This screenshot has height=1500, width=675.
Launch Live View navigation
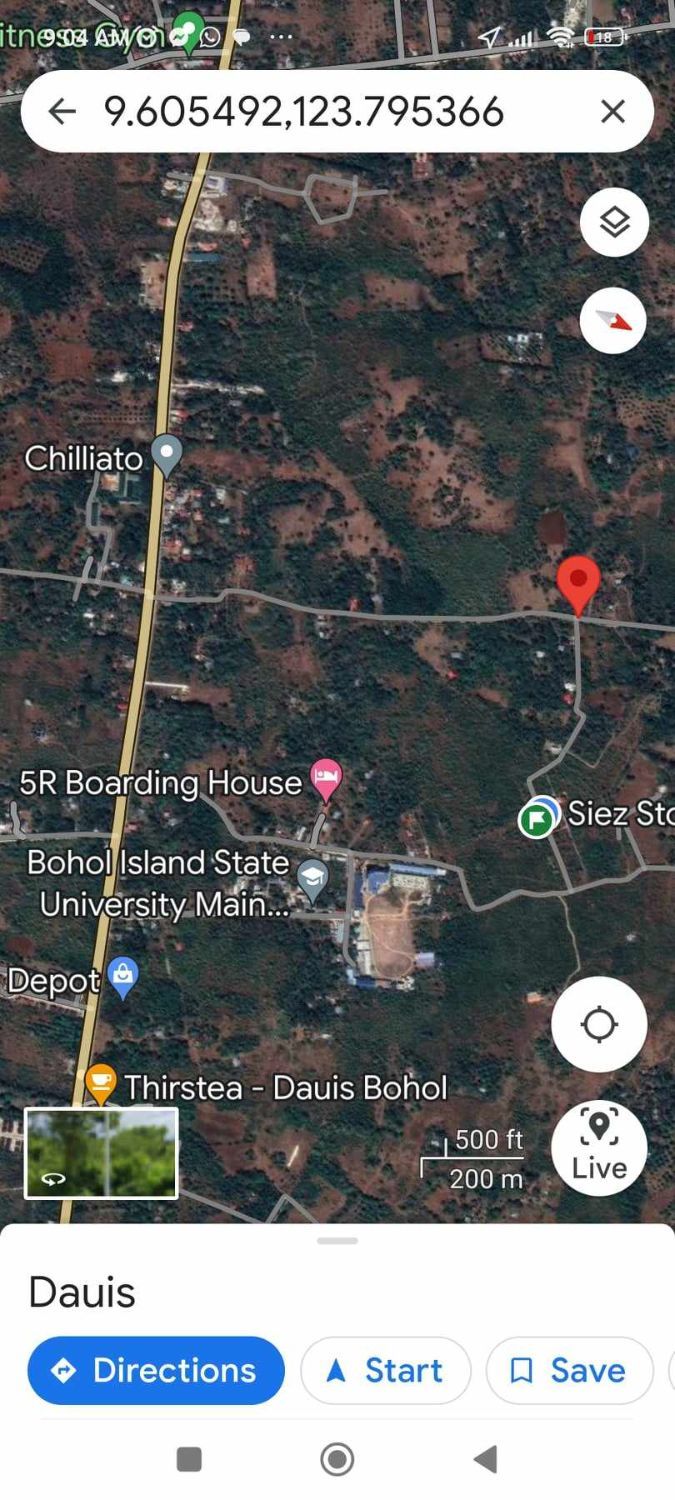click(599, 1147)
